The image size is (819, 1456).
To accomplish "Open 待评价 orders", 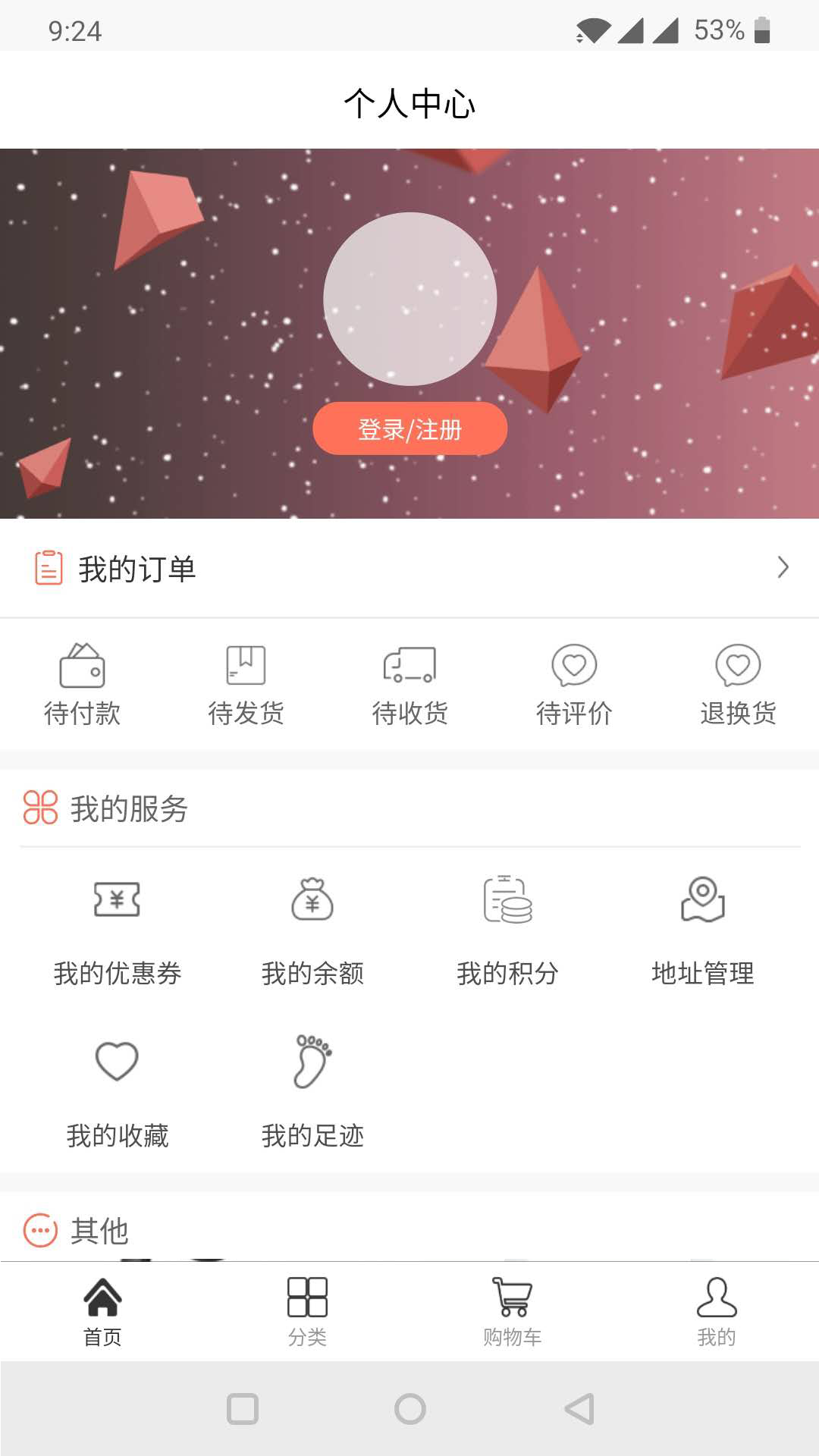I will point(574,684).
